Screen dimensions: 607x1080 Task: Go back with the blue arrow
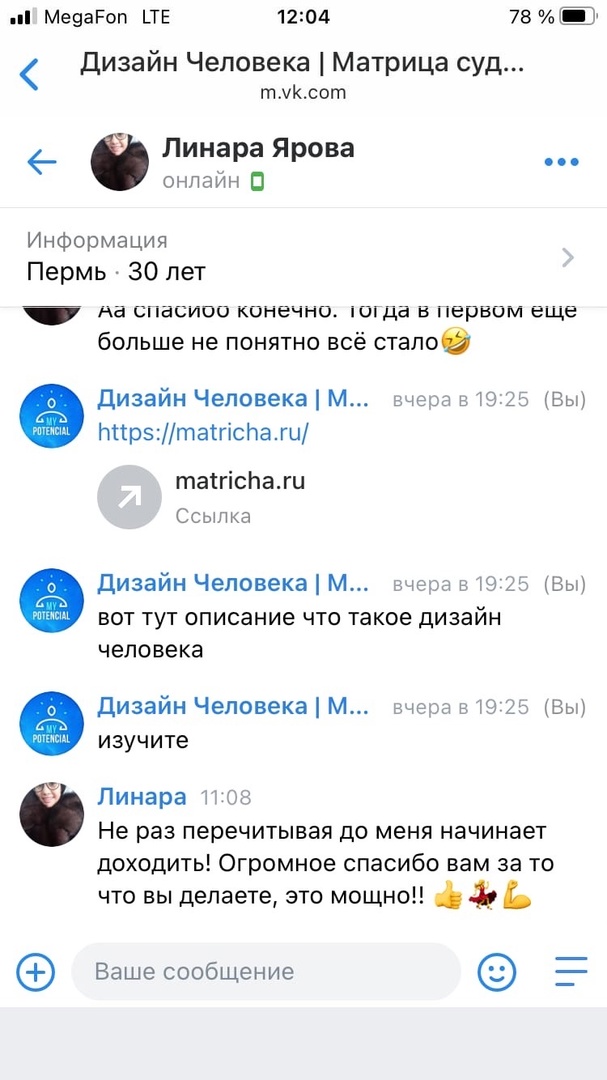[42, 162]
